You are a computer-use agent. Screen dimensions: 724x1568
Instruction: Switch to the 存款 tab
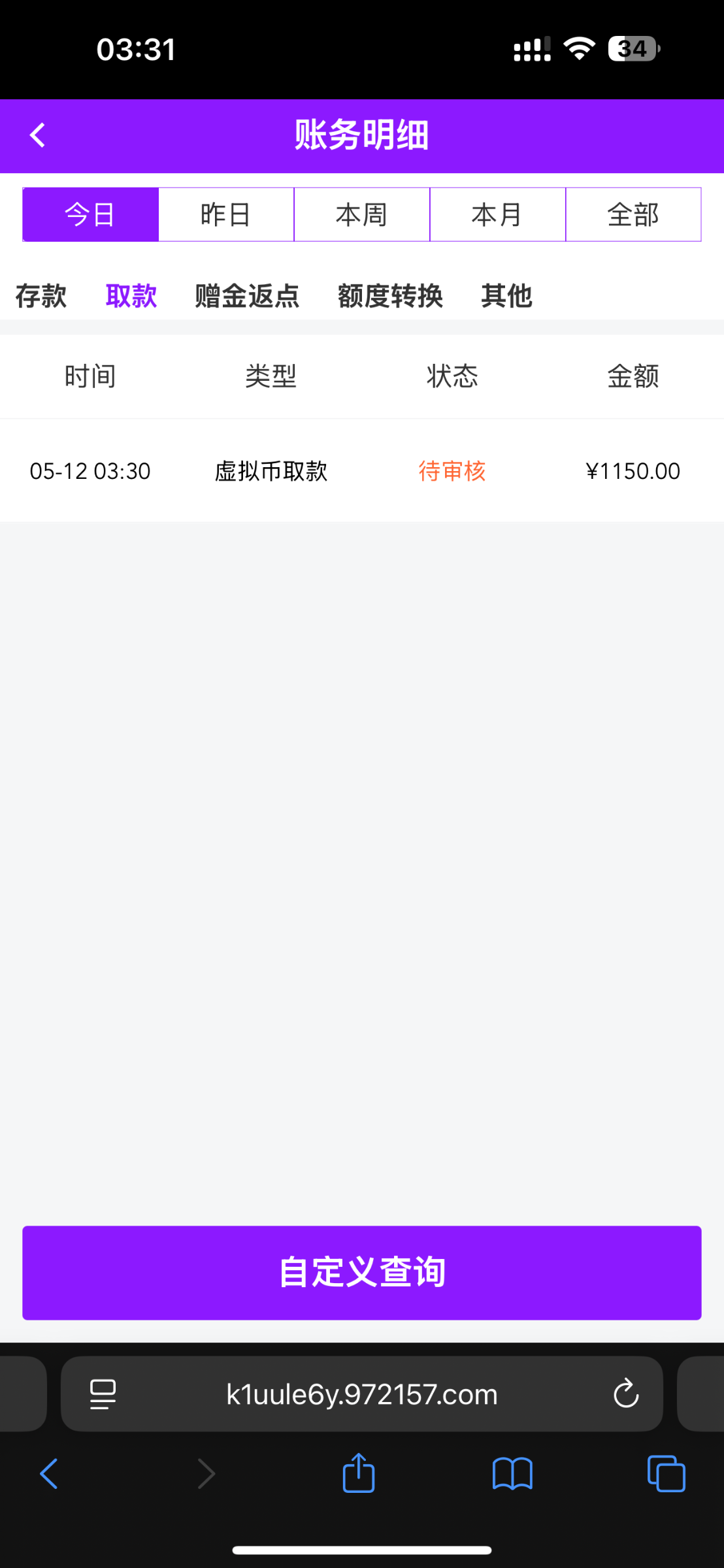[x=41, y=296]
